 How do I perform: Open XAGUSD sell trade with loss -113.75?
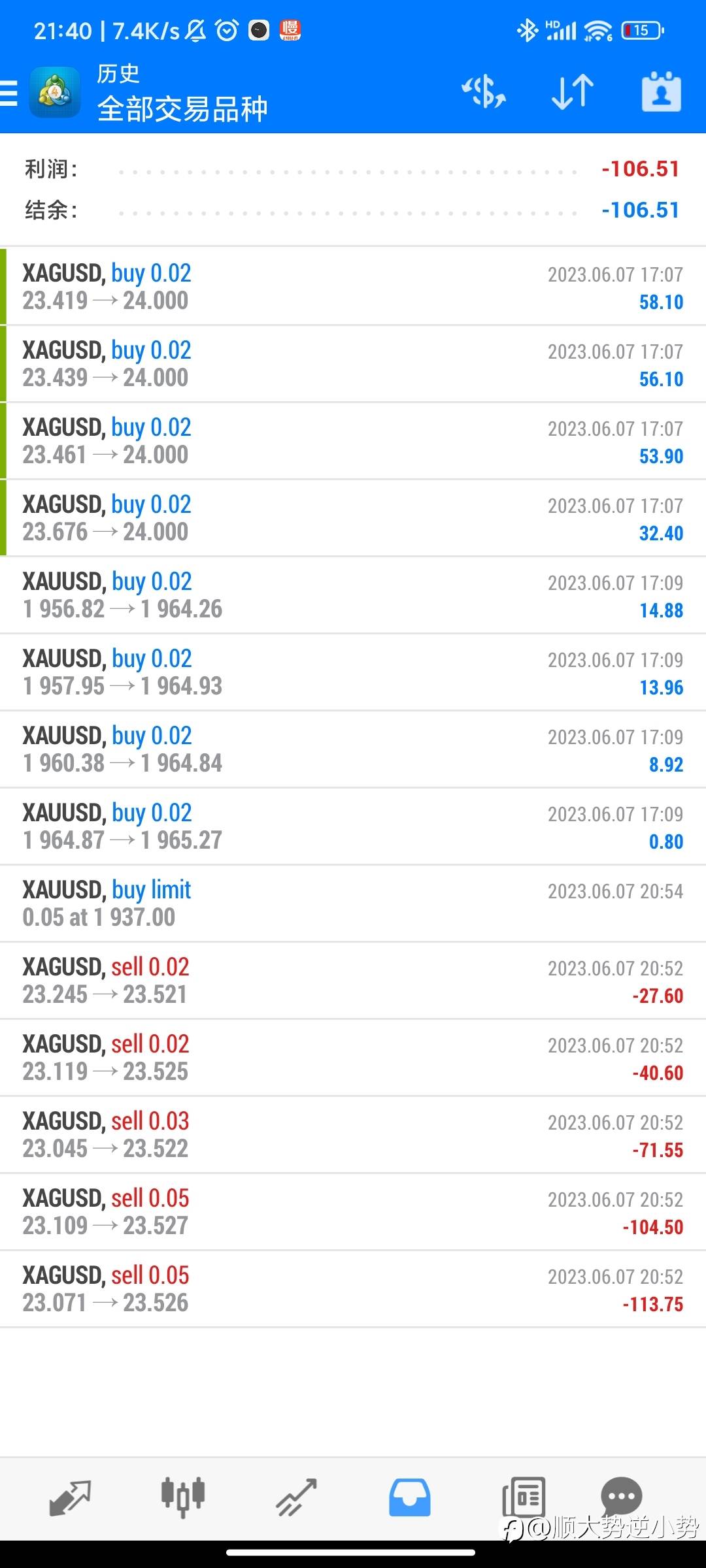[x=353, y=1289]
